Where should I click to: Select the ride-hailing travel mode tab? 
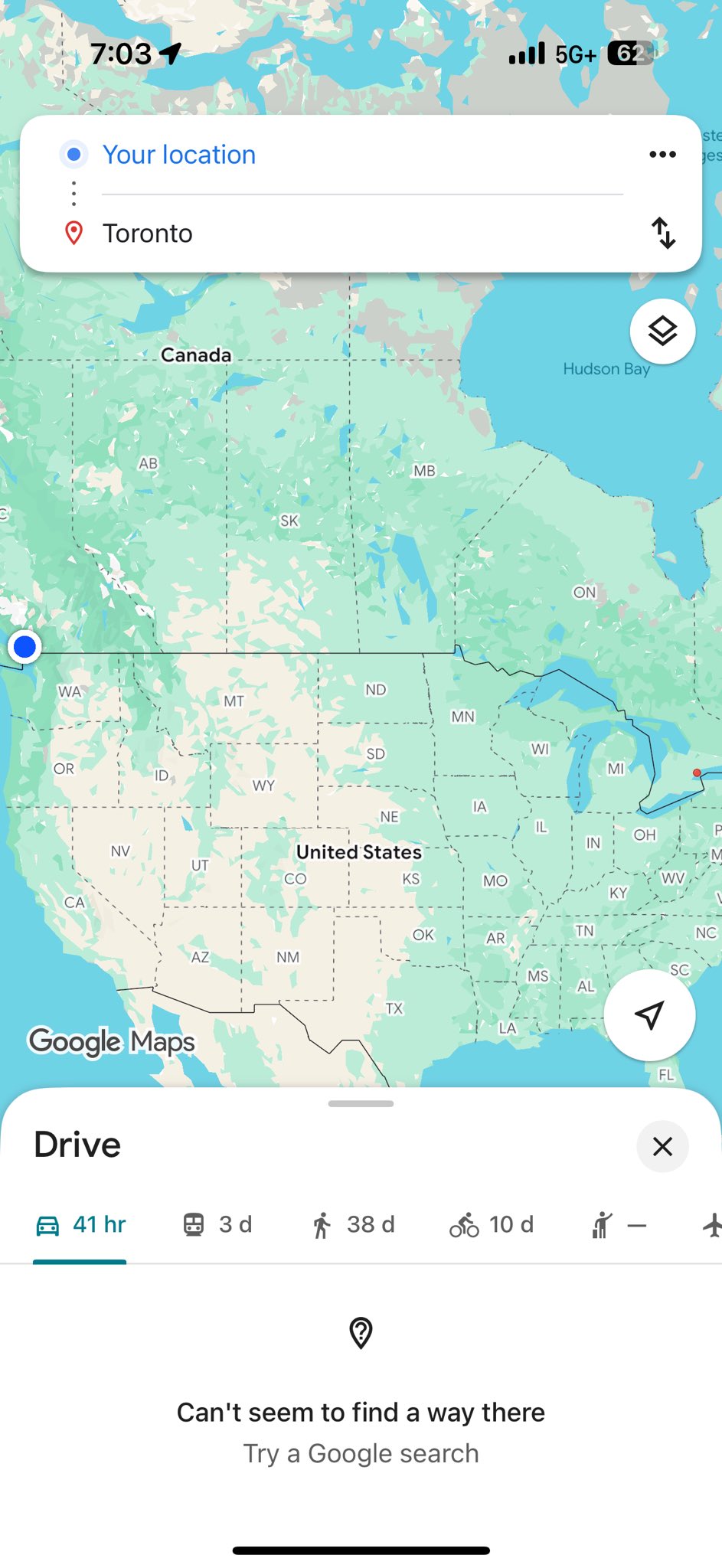[x=619, y=1225]
